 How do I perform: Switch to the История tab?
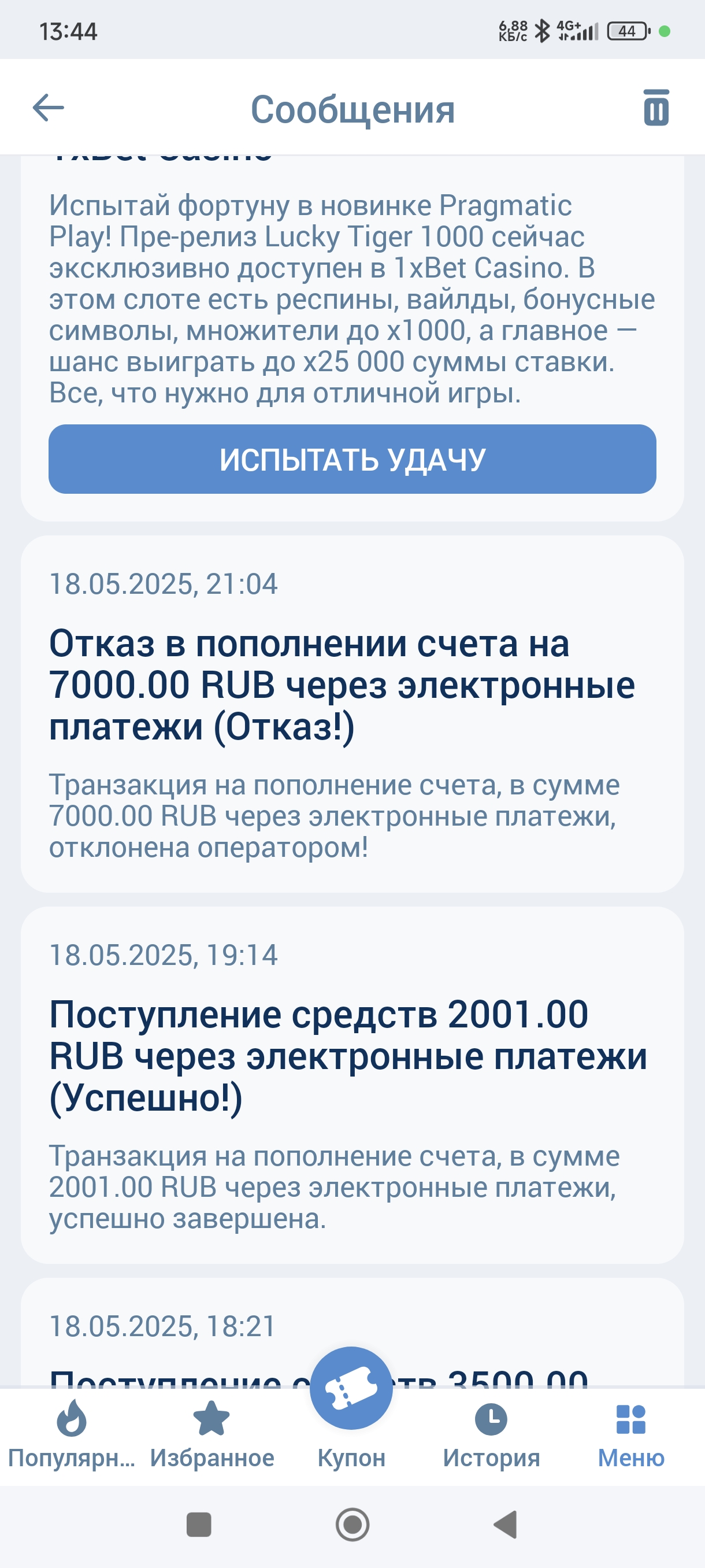[x=491, y=1435]
